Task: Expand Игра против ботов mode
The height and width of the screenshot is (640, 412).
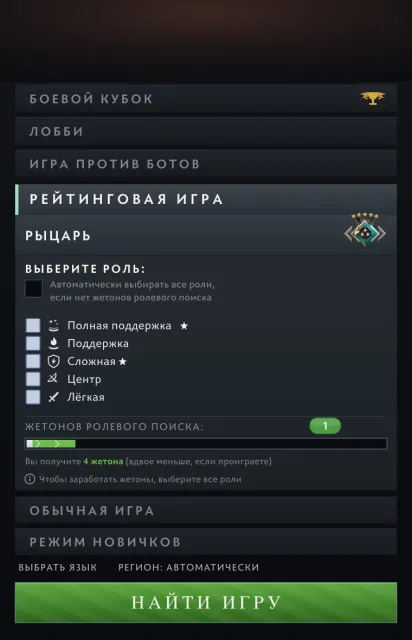Action: pyautogui.click(x=206, y=164)
